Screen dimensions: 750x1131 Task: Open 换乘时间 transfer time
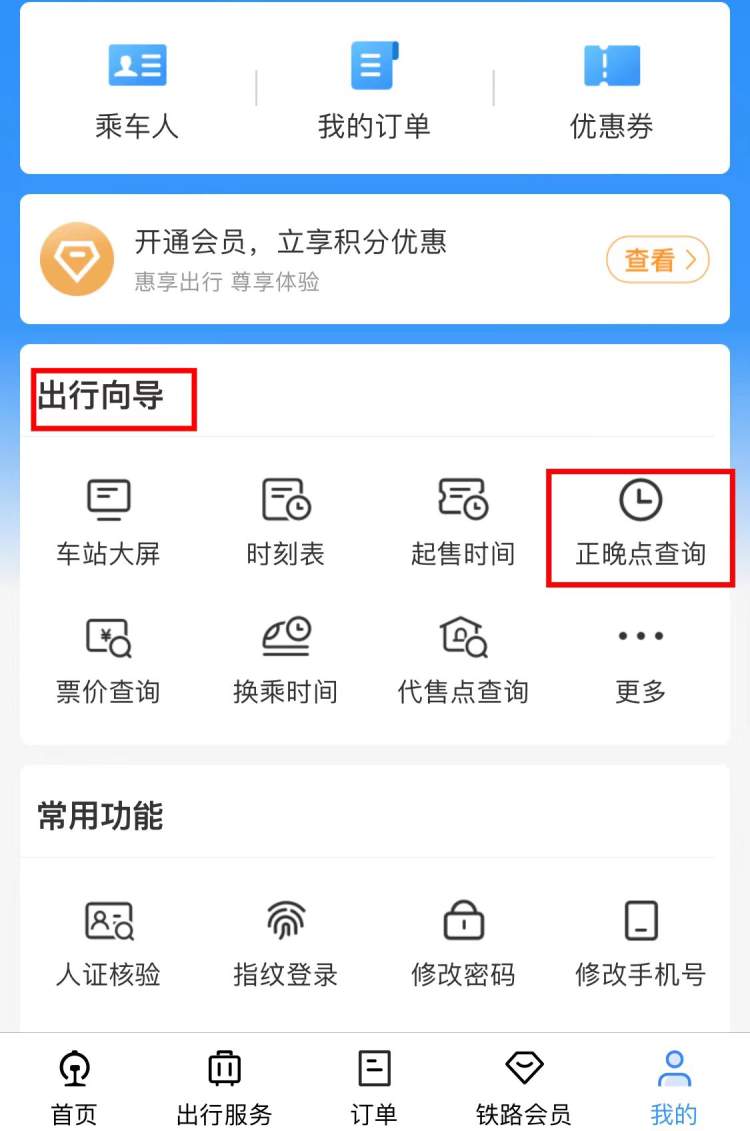285,660
